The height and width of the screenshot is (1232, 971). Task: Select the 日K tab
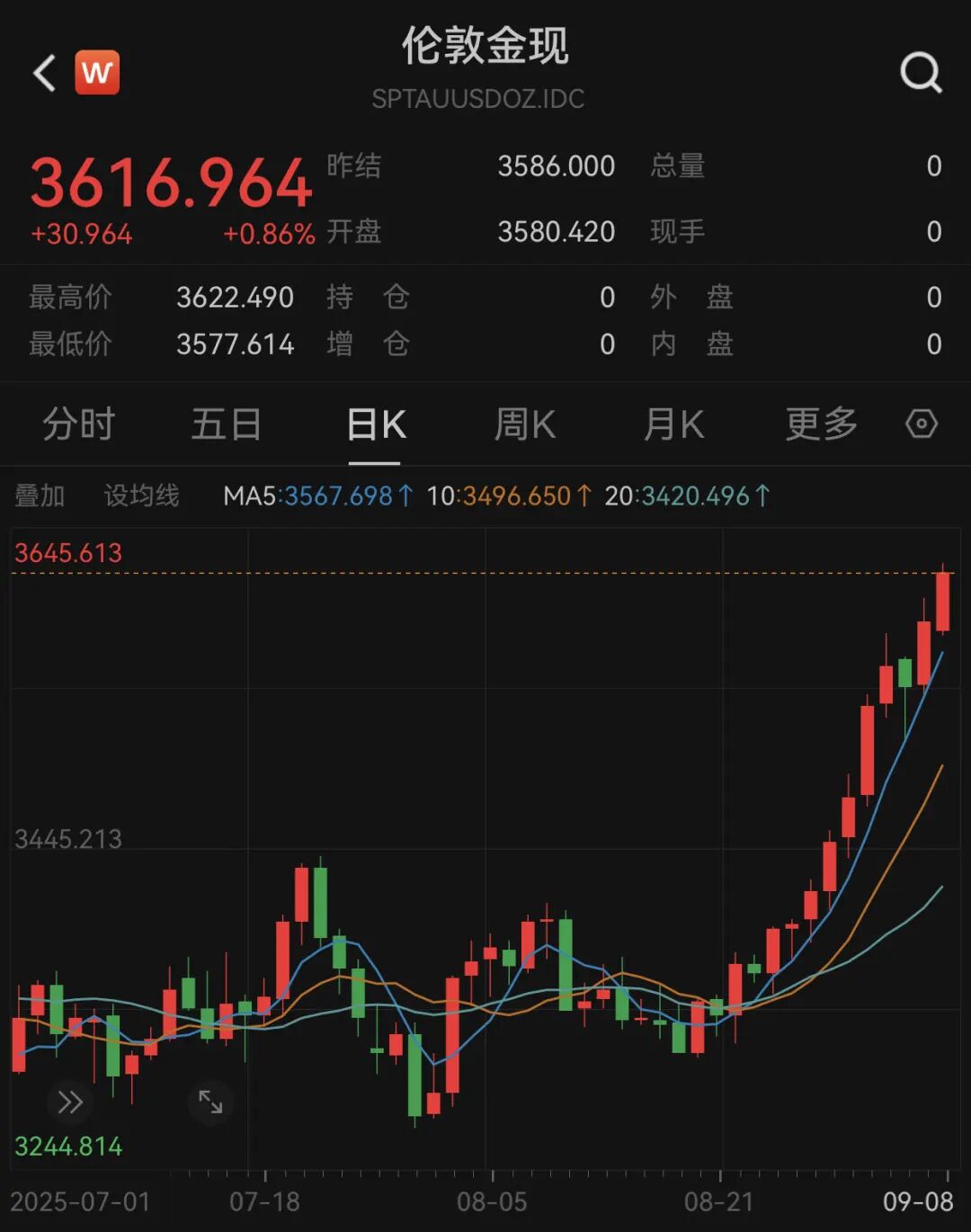pyautogui.click(x=375, y=424)
